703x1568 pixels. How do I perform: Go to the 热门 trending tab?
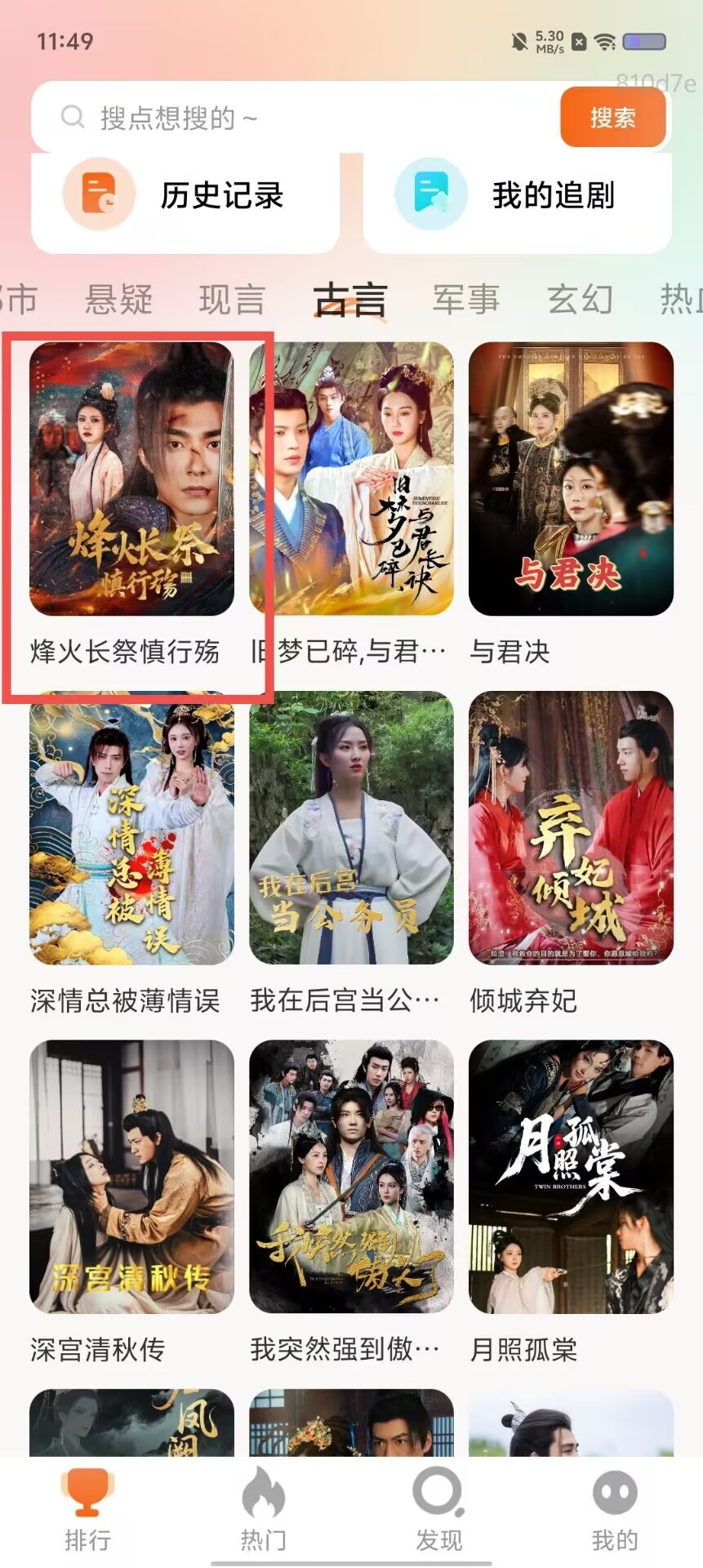point(263,1509)
